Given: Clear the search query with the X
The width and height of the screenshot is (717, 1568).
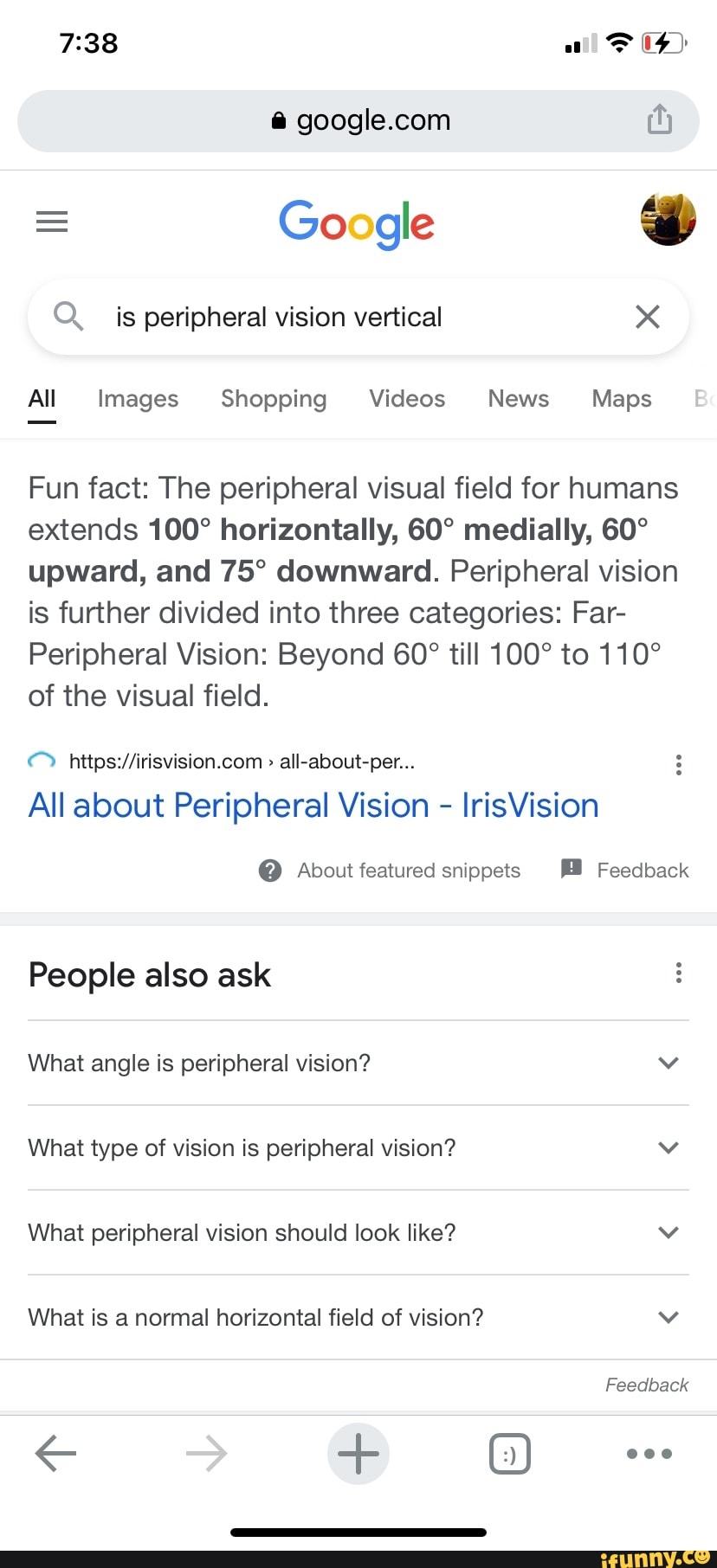Looking at the screenshot, I should (647, 317).
